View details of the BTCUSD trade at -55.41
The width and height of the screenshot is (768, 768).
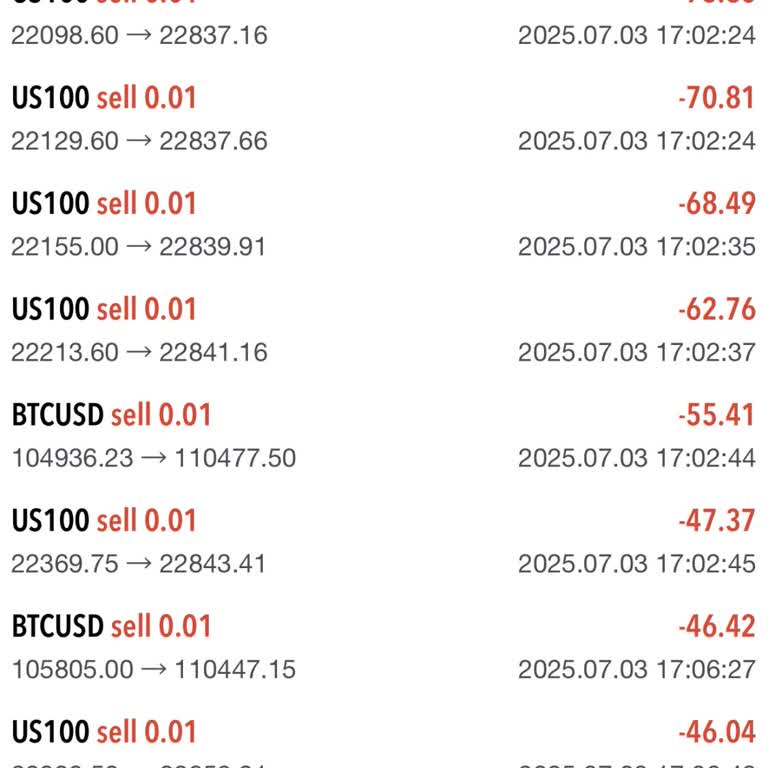click(384, 436)
